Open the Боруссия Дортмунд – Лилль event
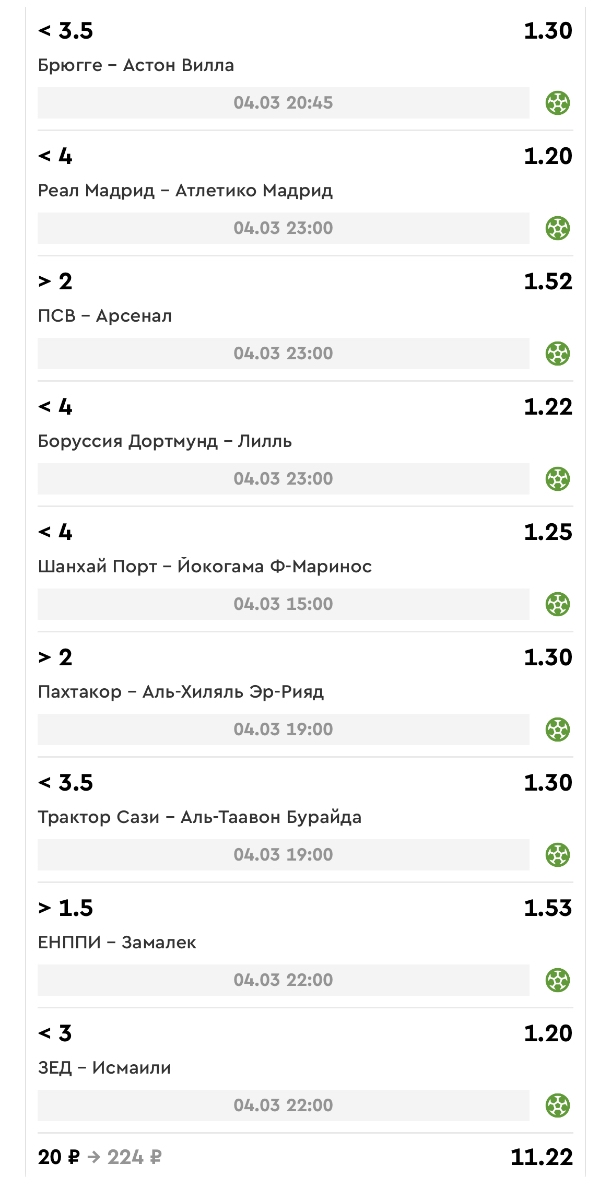 pos(165,441)
